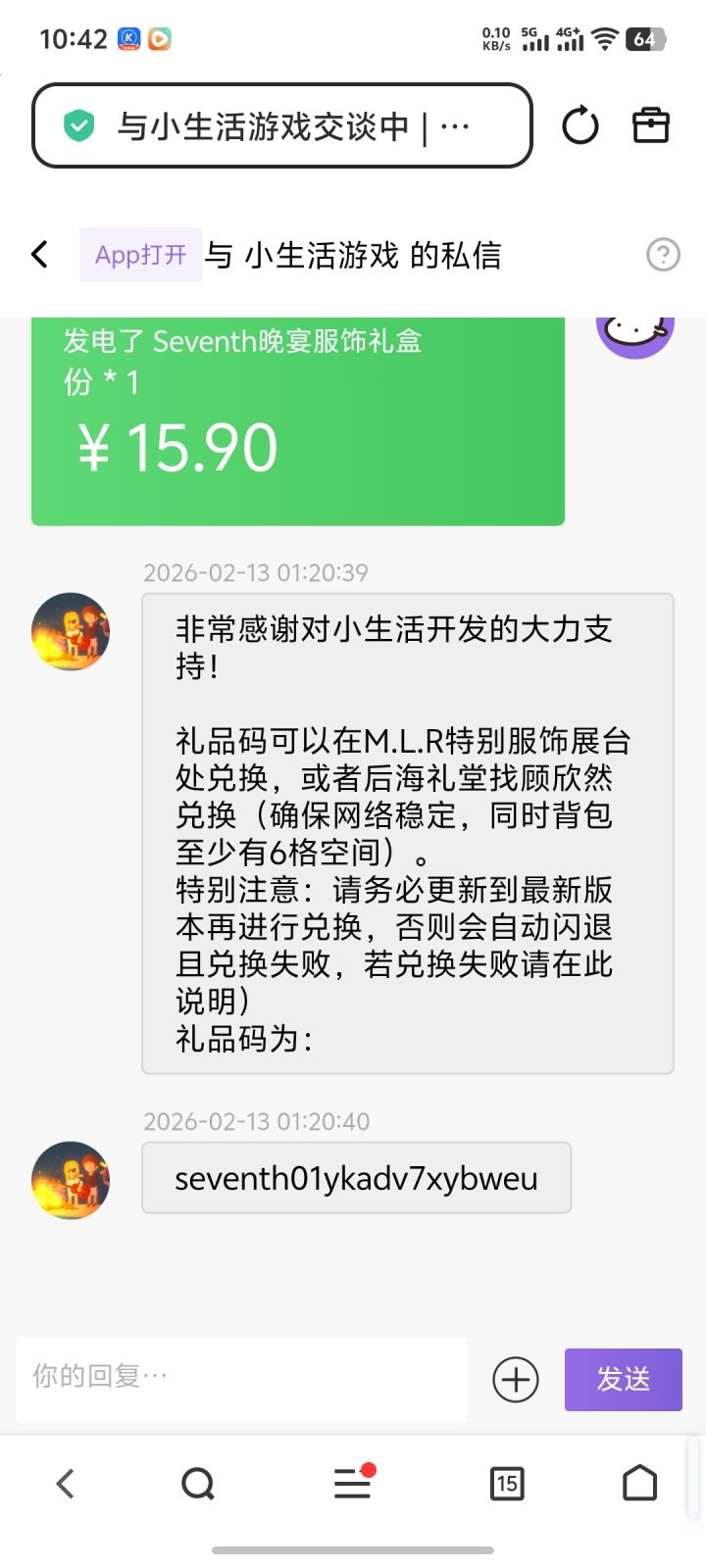Open the ¥15.90 Seventh晚宴服饰礼盒 order card
This screenshot has width=706, height=1568.
(x=297, y=423)
